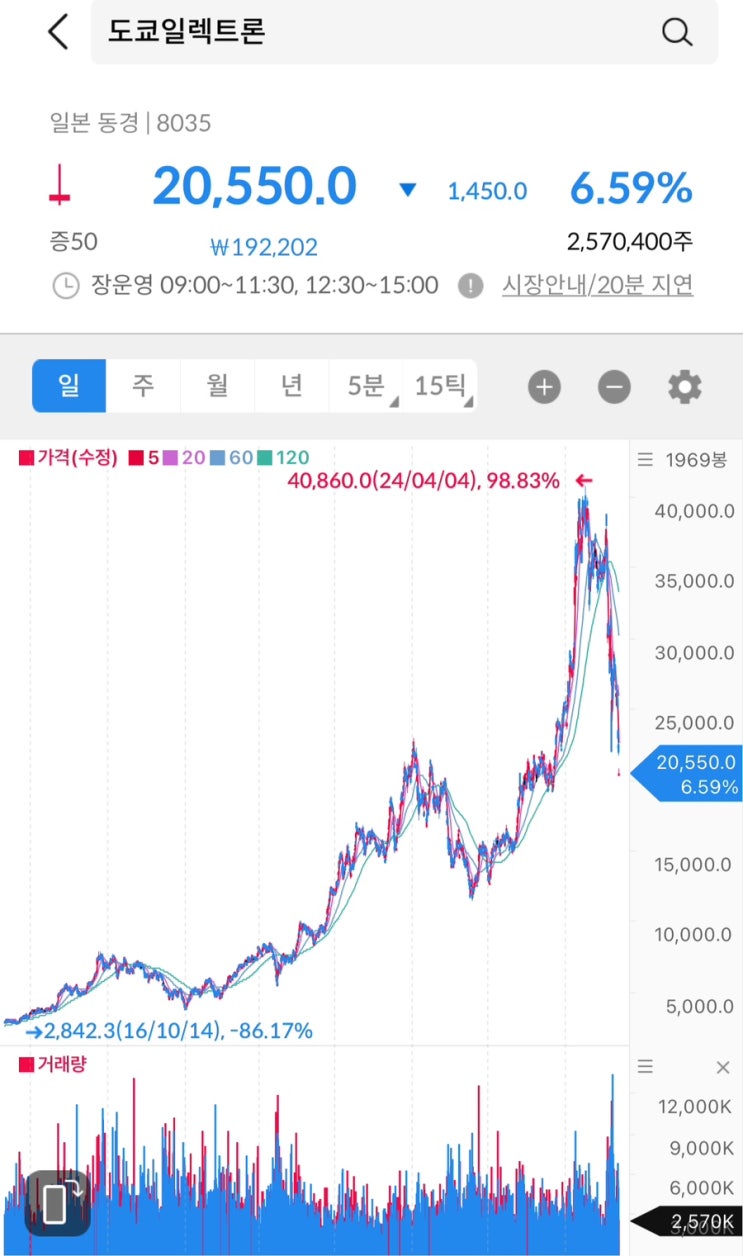The image size is (743, 1256).
Task: Tap the 도쿄일렉트론 search field
Action: click(370, 32)
